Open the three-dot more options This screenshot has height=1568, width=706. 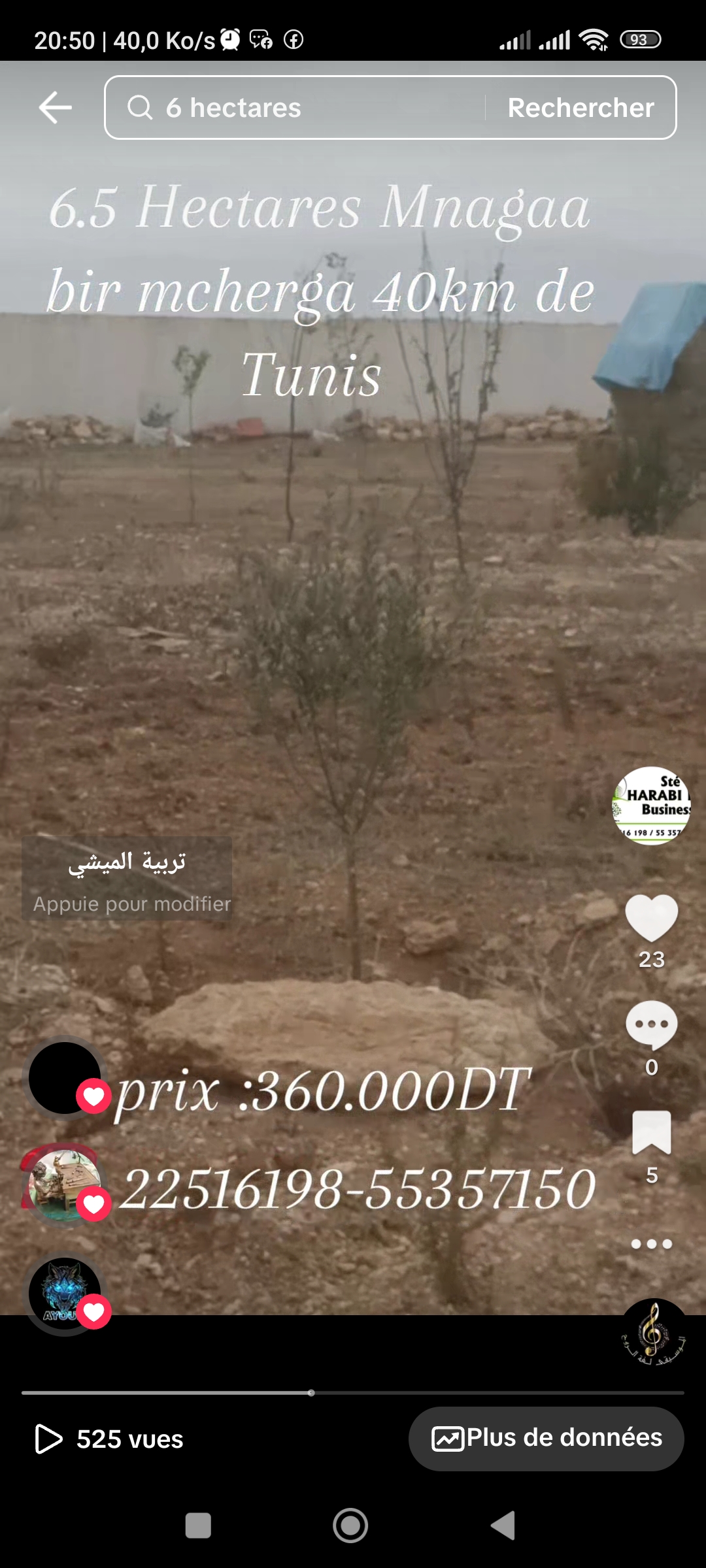tap(651, 1244)
